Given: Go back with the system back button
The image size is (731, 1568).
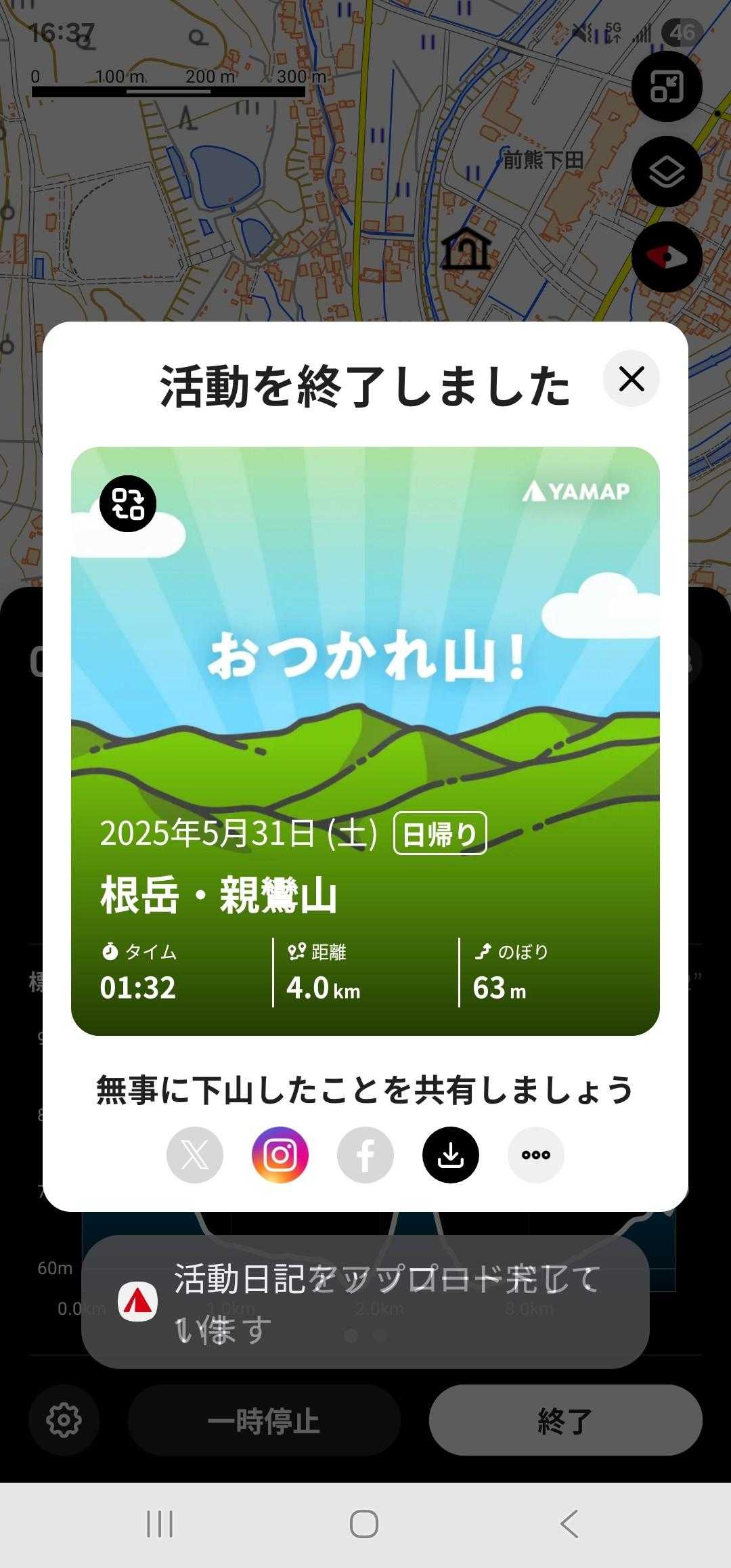Looking at the screenshot, I should click(569, 1524).
